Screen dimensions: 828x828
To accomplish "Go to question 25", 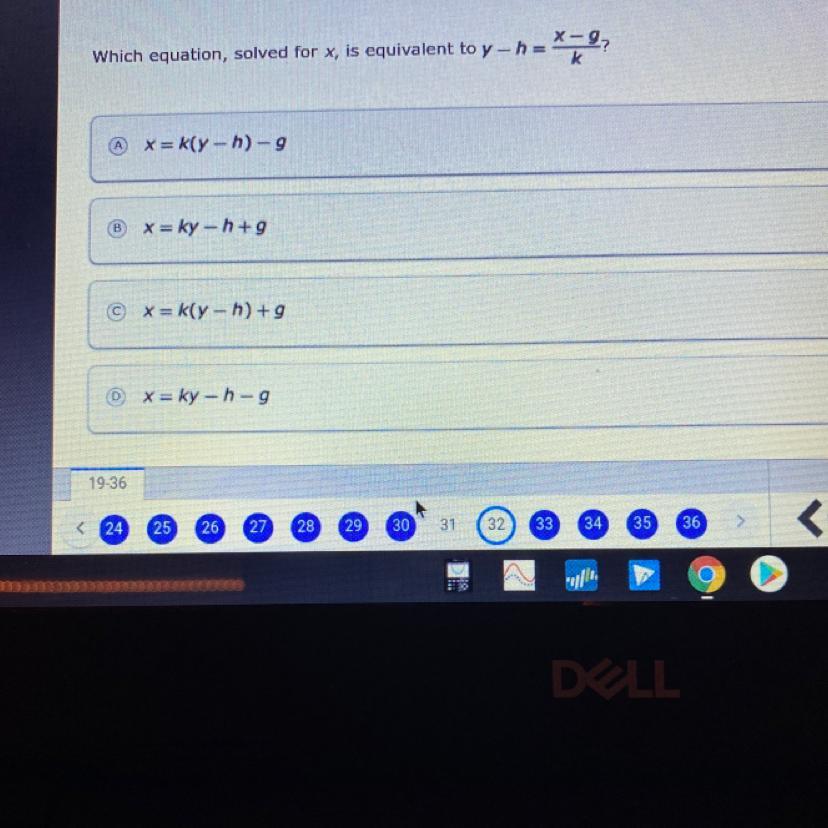I will (x=162, y=527).
